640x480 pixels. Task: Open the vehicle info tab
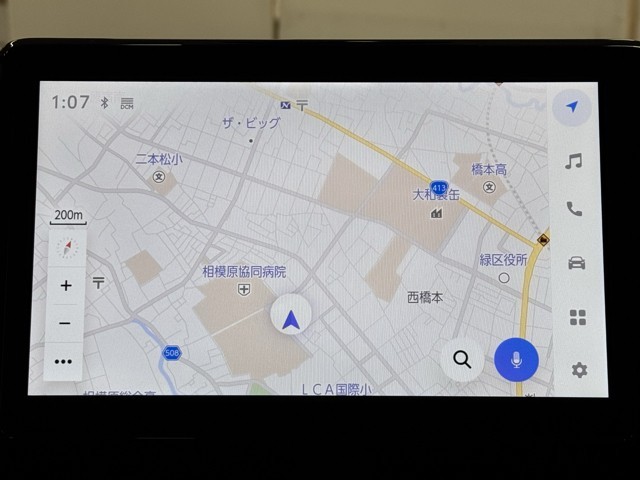point(576,264)
